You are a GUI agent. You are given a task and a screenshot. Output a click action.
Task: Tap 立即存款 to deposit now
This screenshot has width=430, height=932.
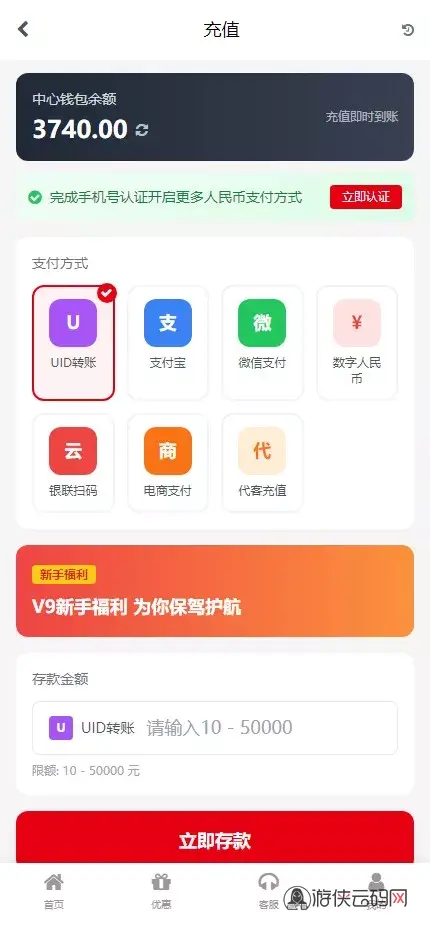pos(215,838)
